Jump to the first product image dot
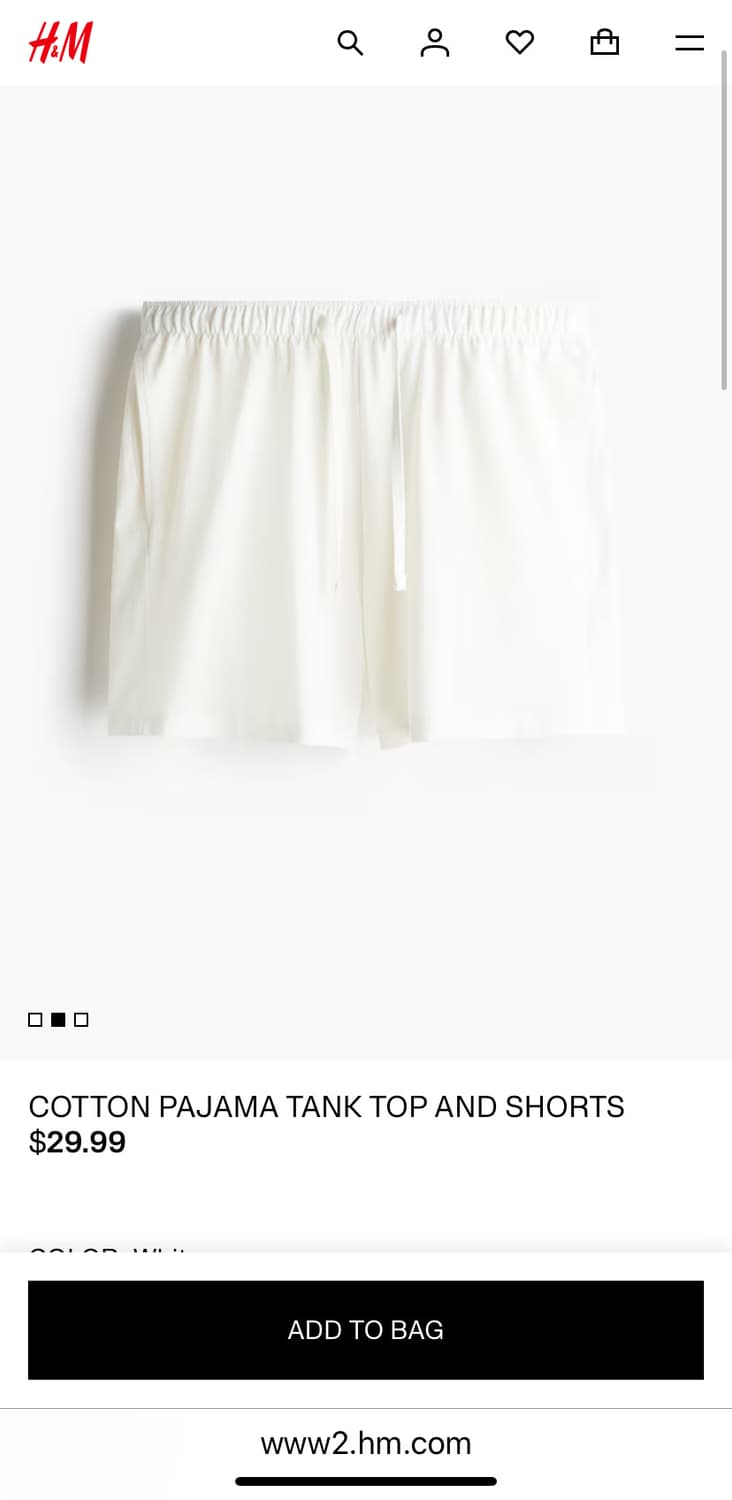732x1500 pixels. tap(35, 1020)
